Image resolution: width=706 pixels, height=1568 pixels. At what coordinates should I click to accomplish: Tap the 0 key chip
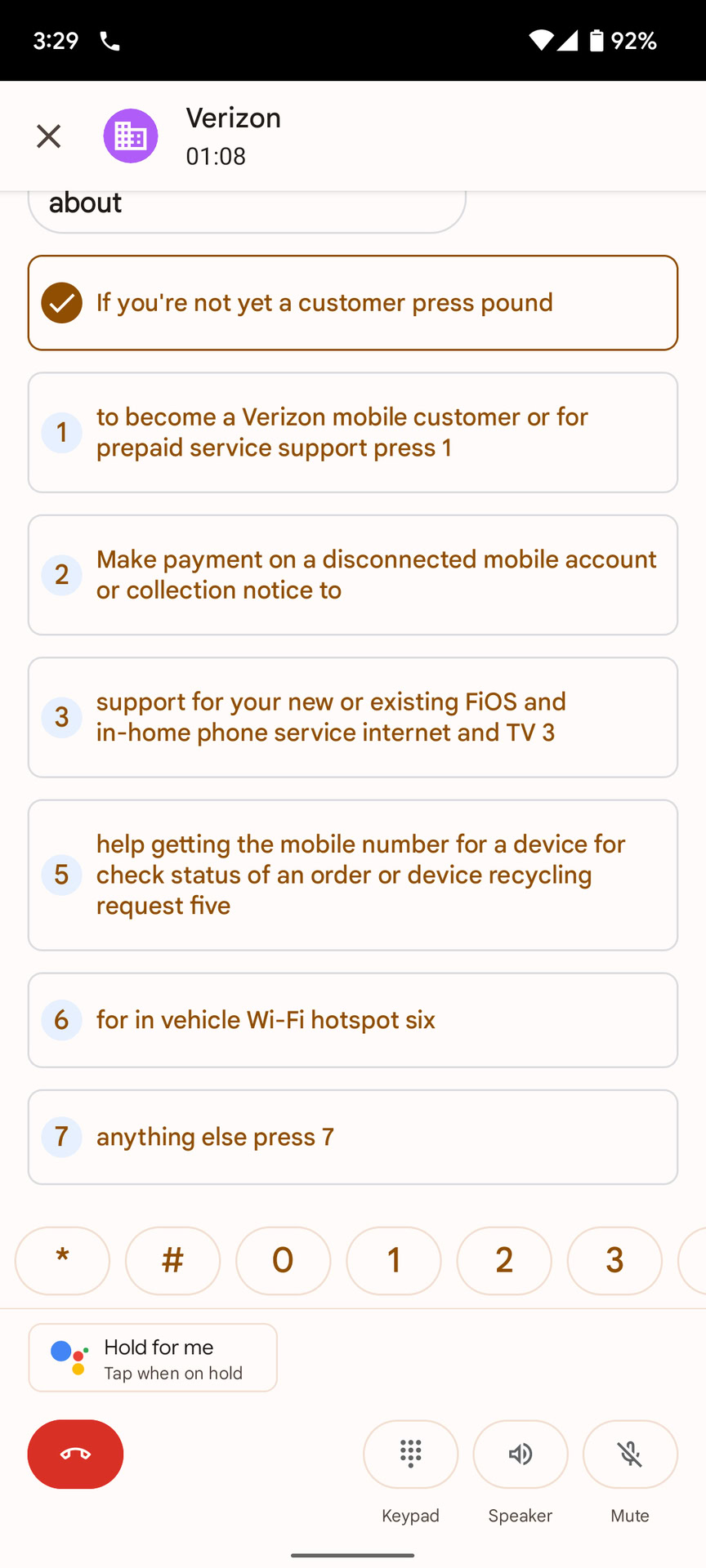coord(283,1261)
